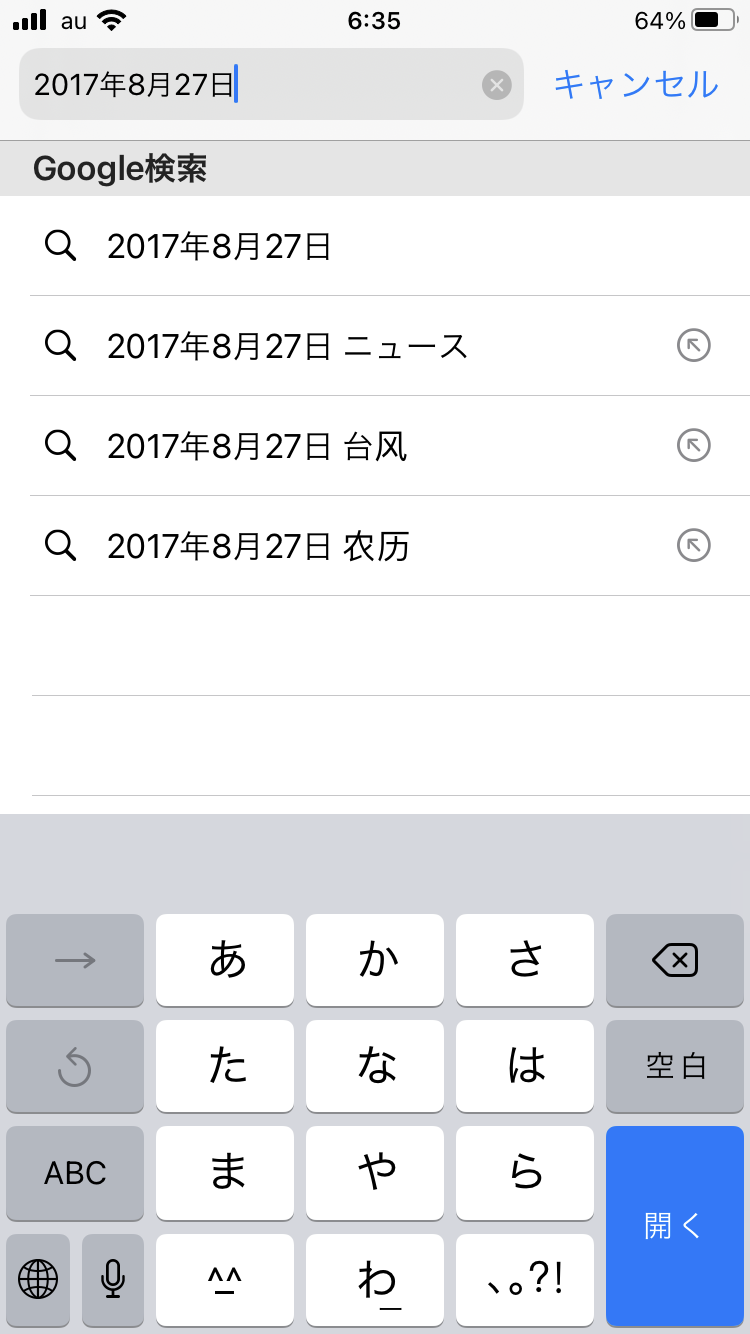750x1334 pixels.
Task: Tap the globe key to change keyboard
Action: 38,1279
